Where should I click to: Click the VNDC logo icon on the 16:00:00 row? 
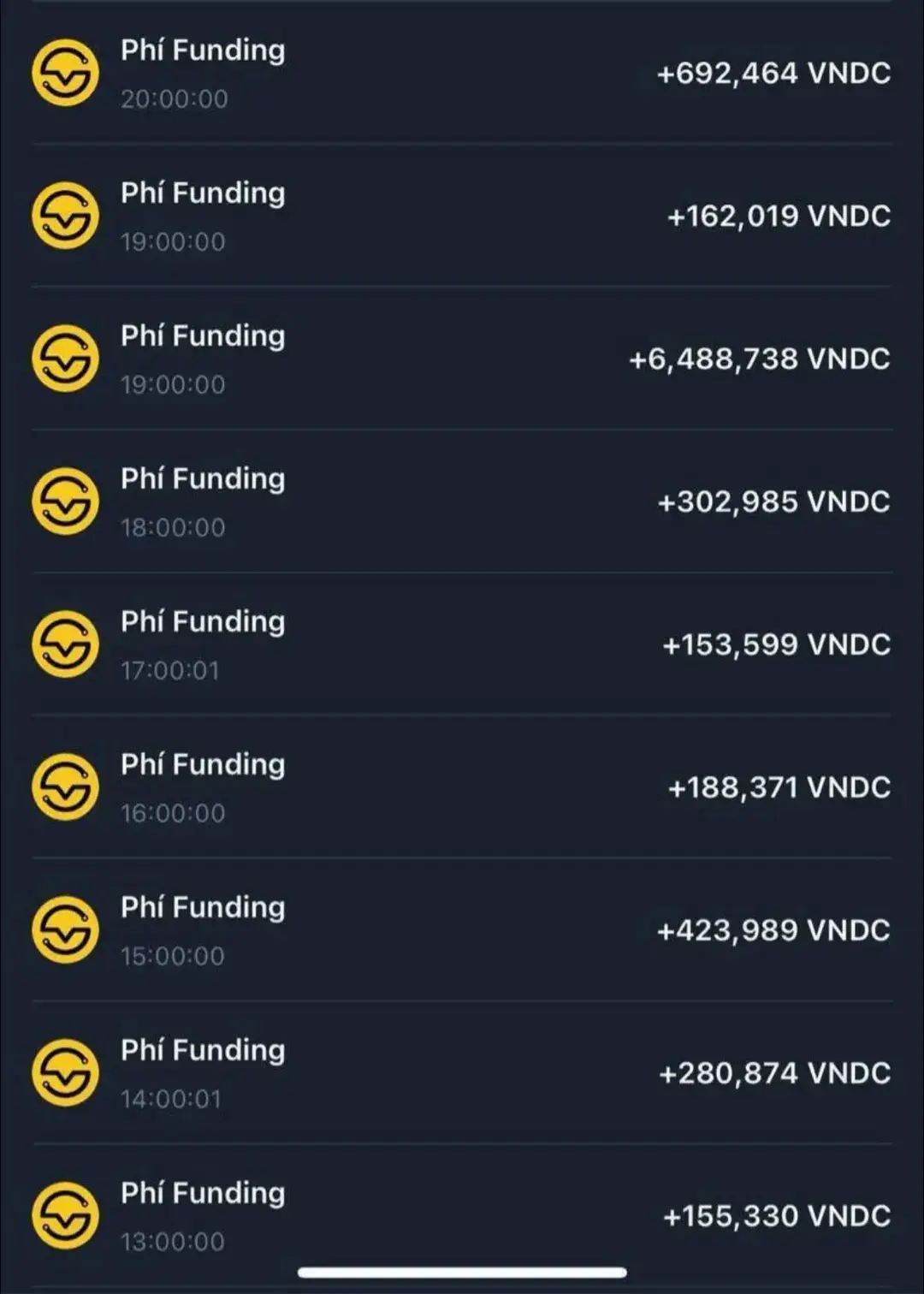65,786
